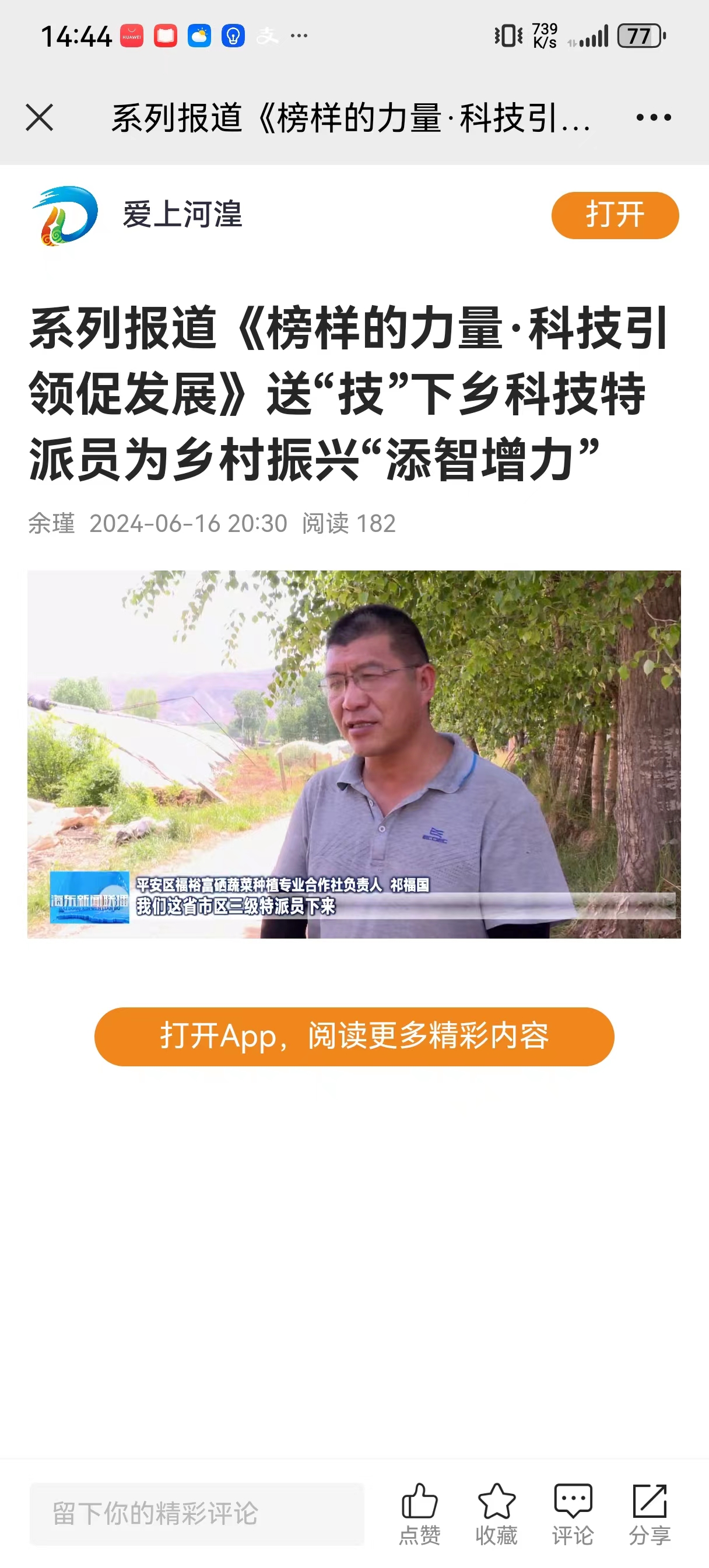
Task: Tap the orange 打开 button
Action: click(x=615, y=215)
